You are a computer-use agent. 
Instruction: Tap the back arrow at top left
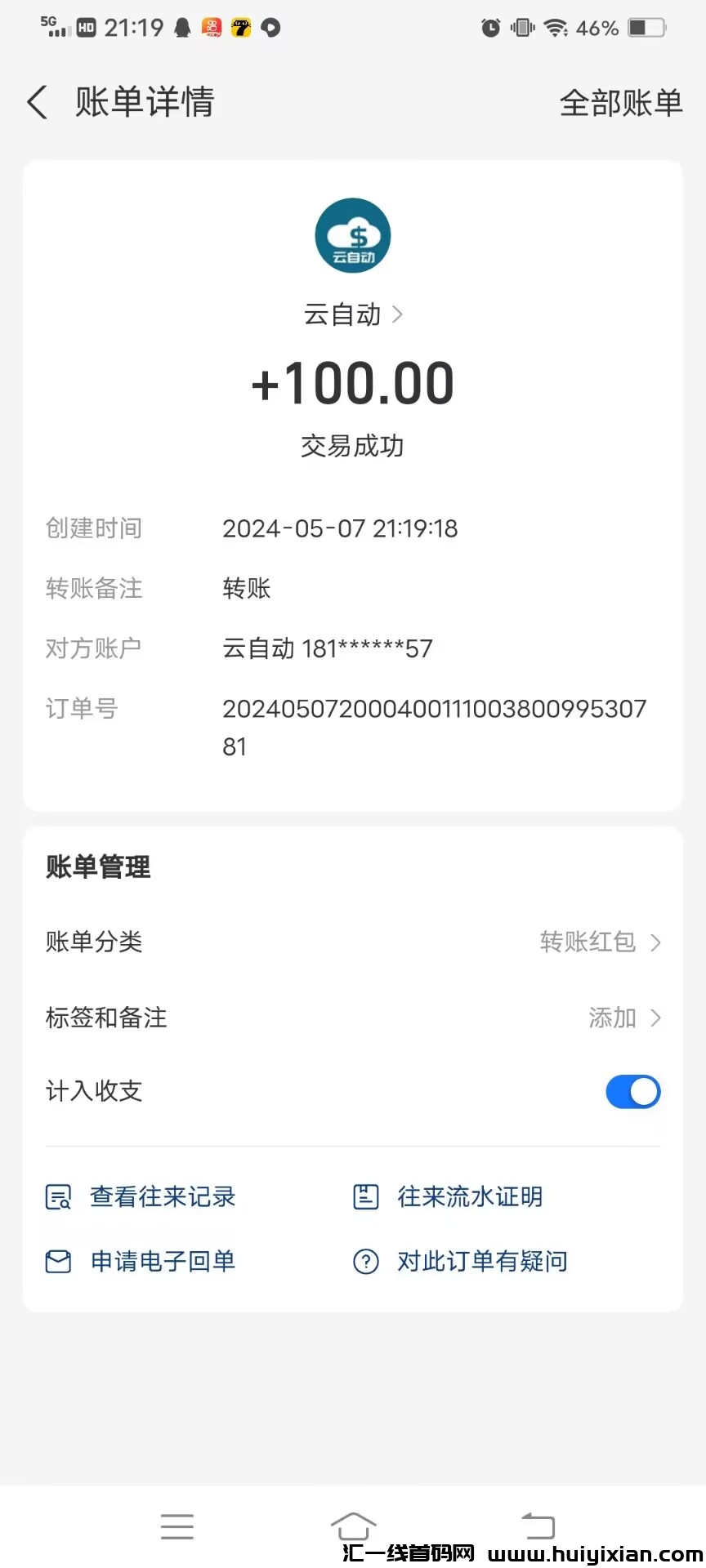pos(36,101)
